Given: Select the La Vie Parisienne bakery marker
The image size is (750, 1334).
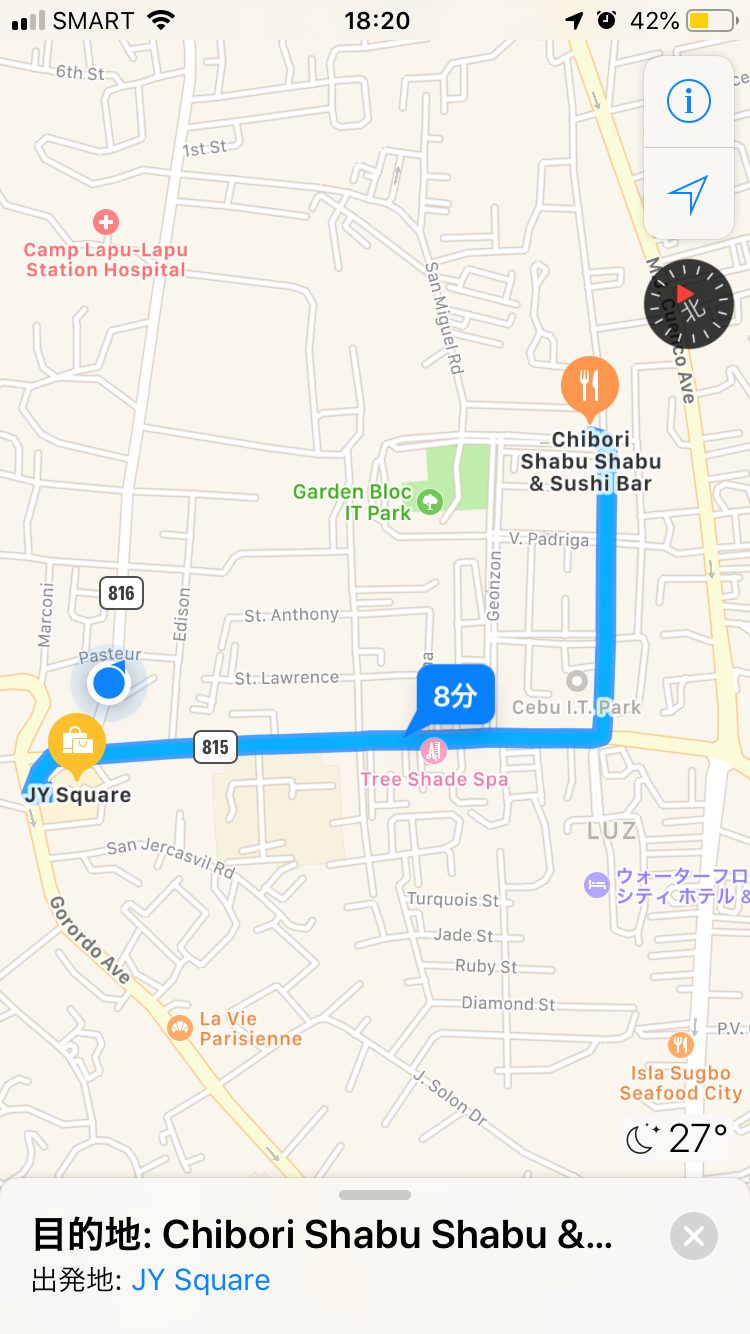Looking at the screenshot, I should [180, 1027].
